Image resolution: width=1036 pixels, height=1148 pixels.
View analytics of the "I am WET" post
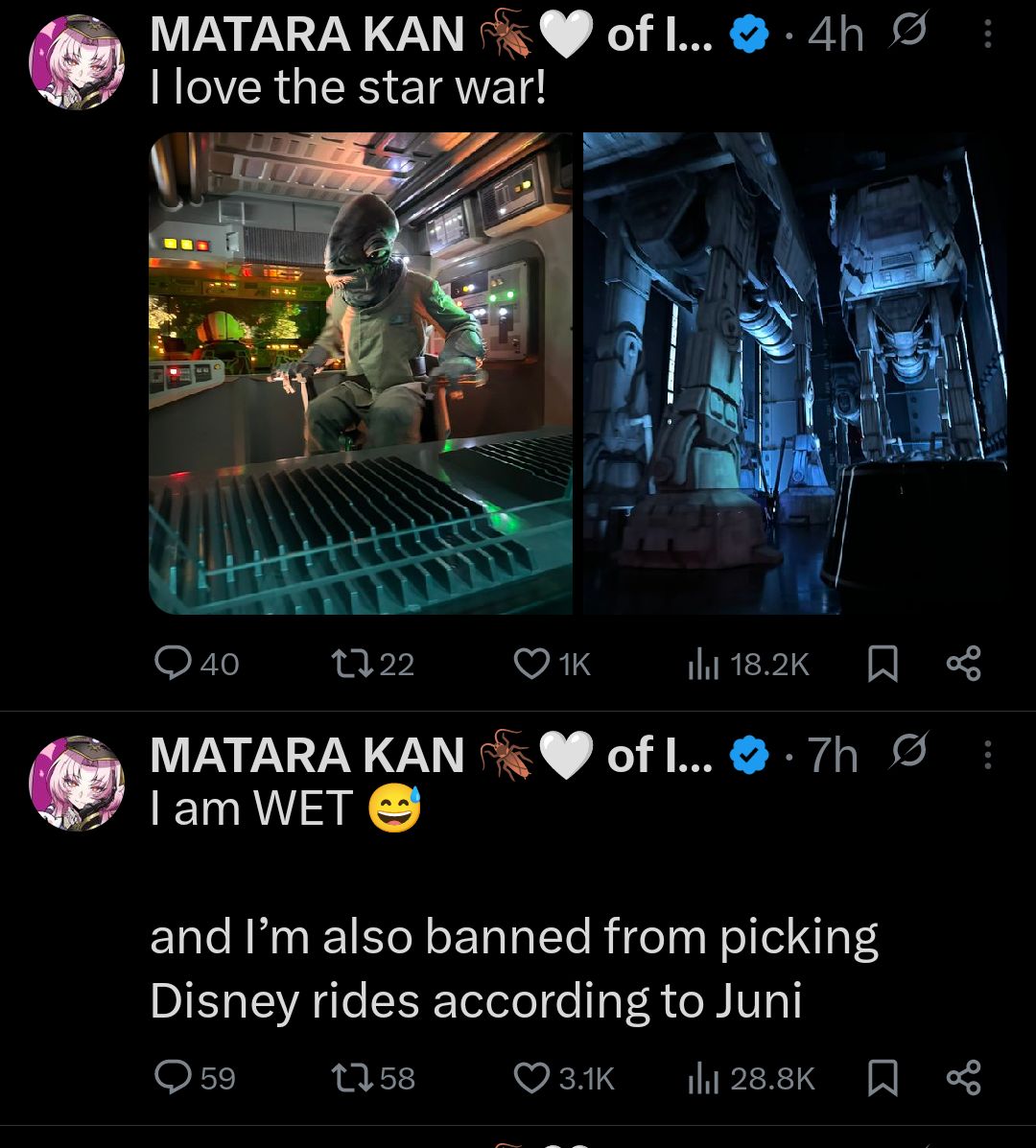(x=703, y=1078)
